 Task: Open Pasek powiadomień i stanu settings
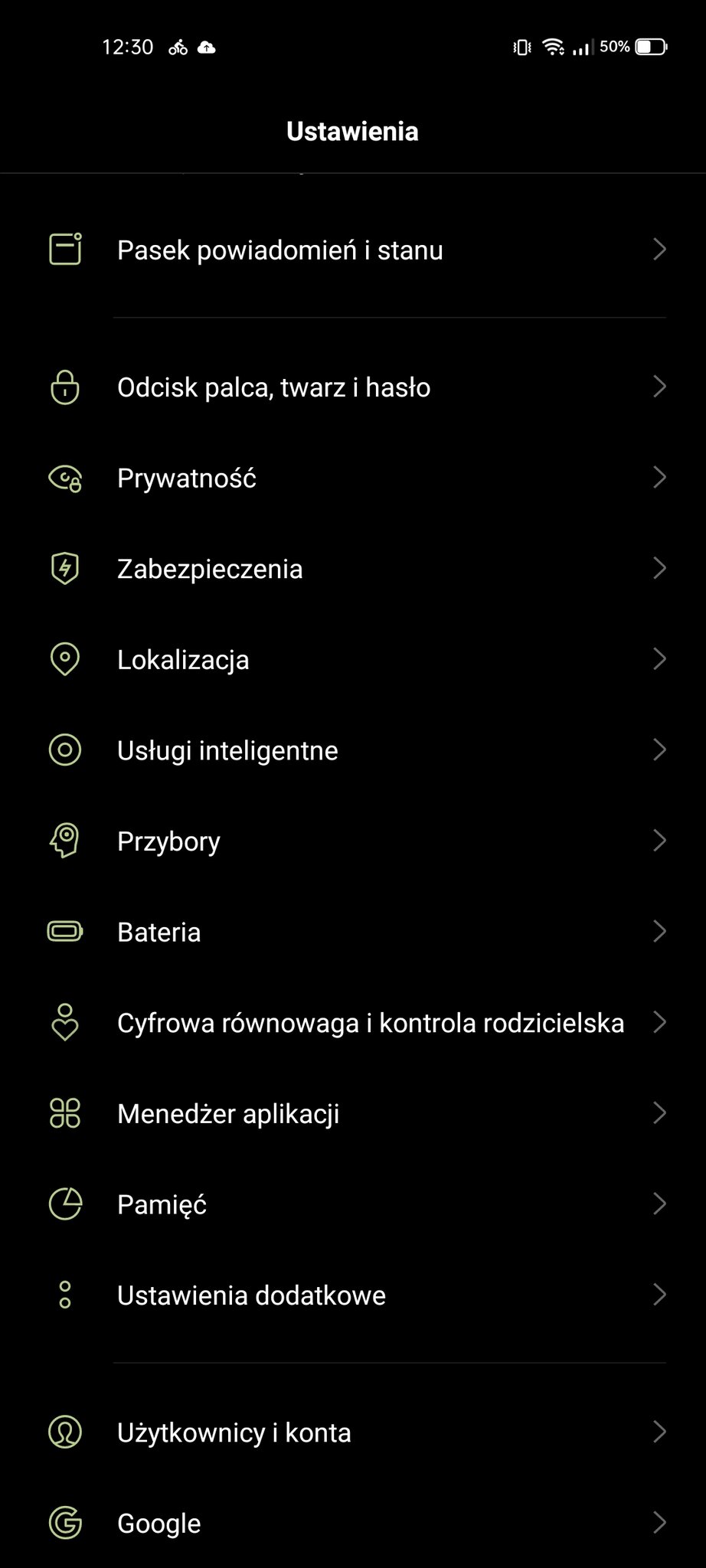[x=353, y=250]
